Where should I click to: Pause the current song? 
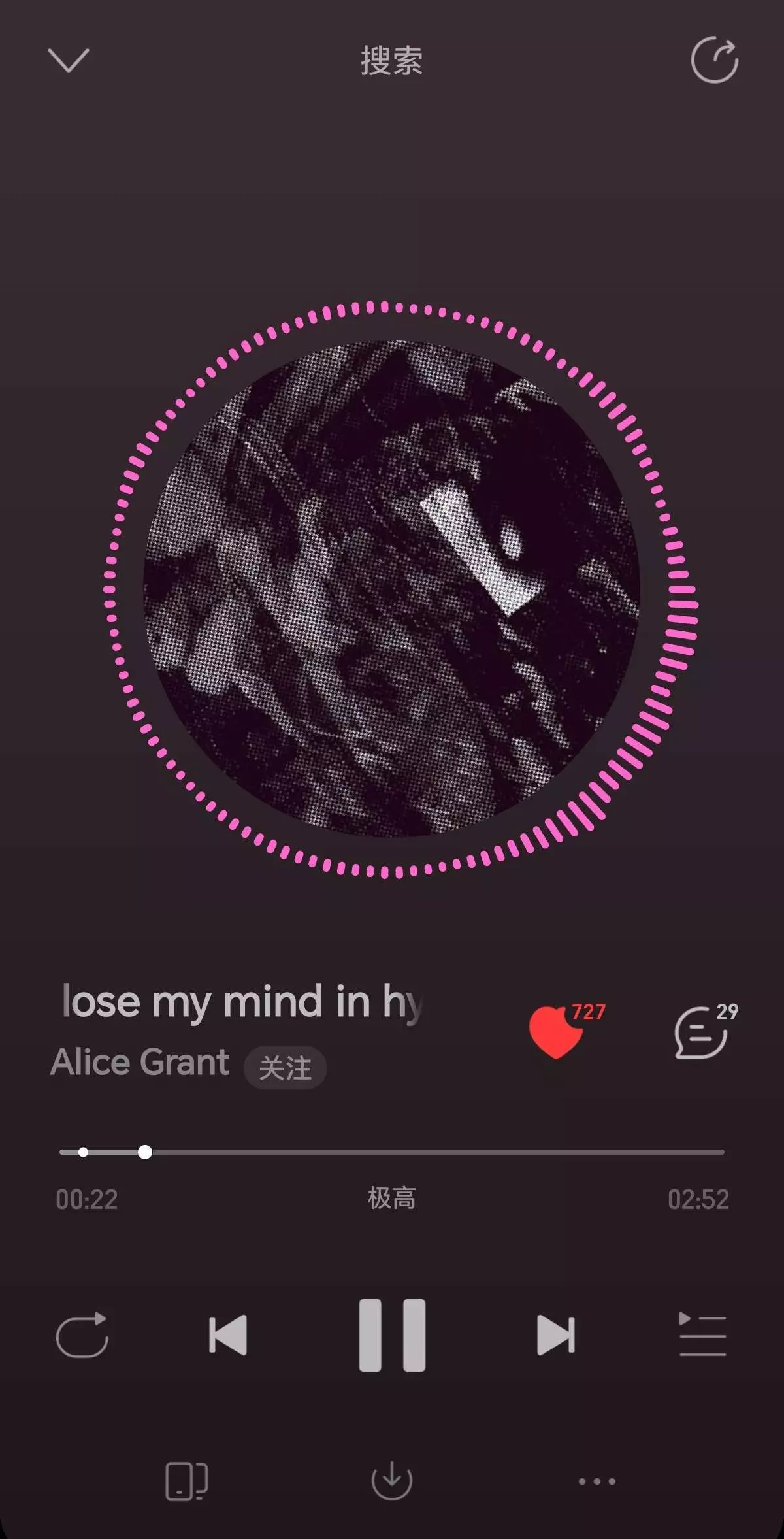coord(392,1335)
